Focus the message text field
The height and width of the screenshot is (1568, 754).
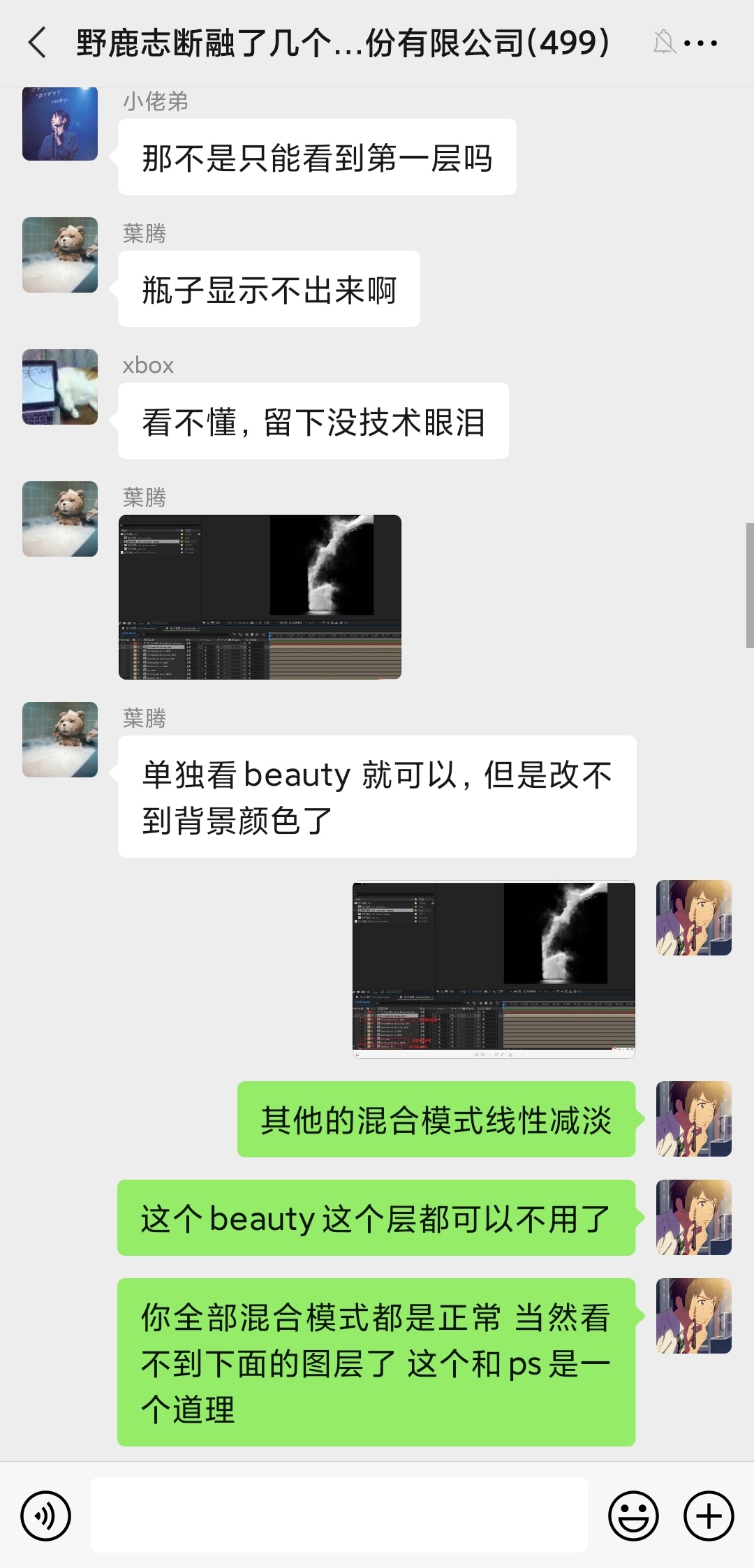tap(339, 1515)
